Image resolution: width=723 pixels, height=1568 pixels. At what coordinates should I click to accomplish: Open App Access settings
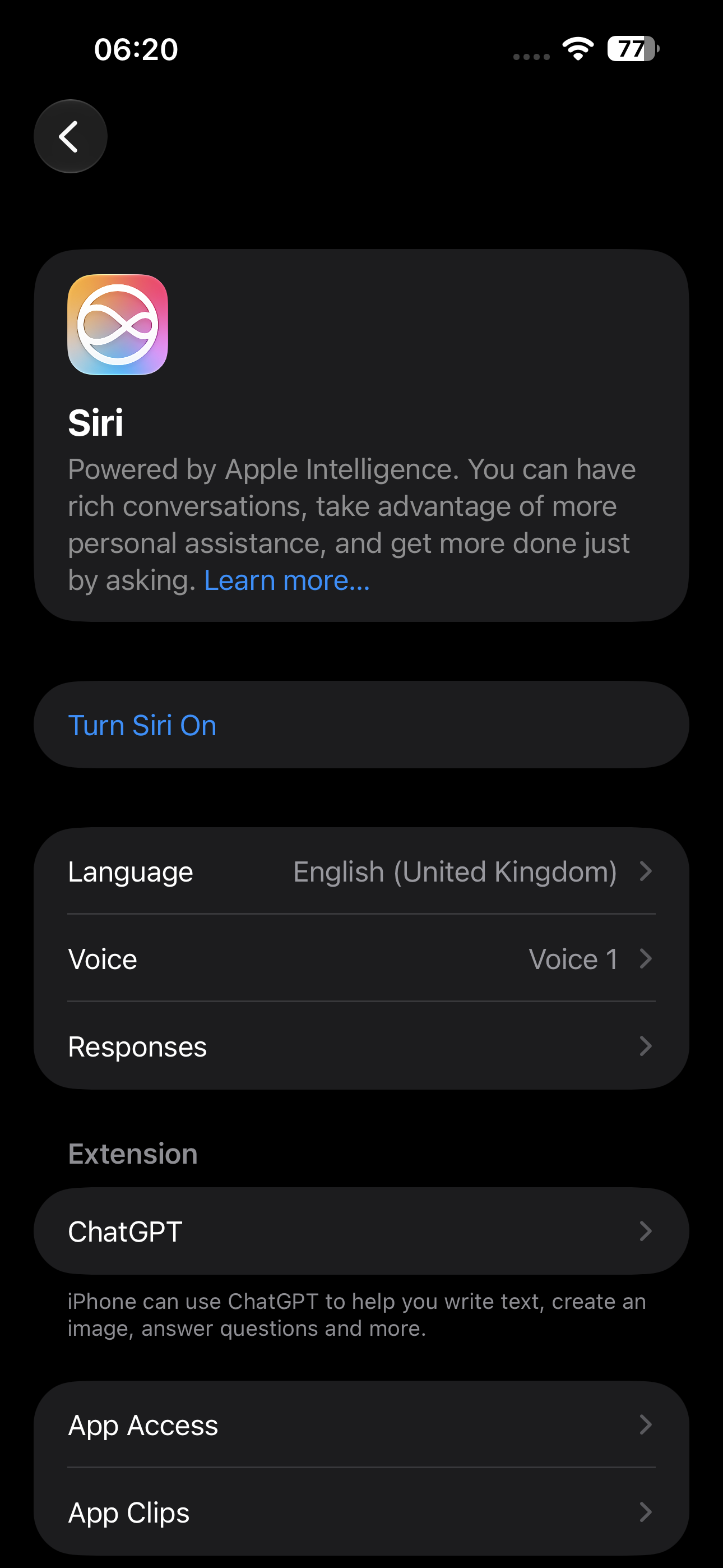[x=361, y=1425]
